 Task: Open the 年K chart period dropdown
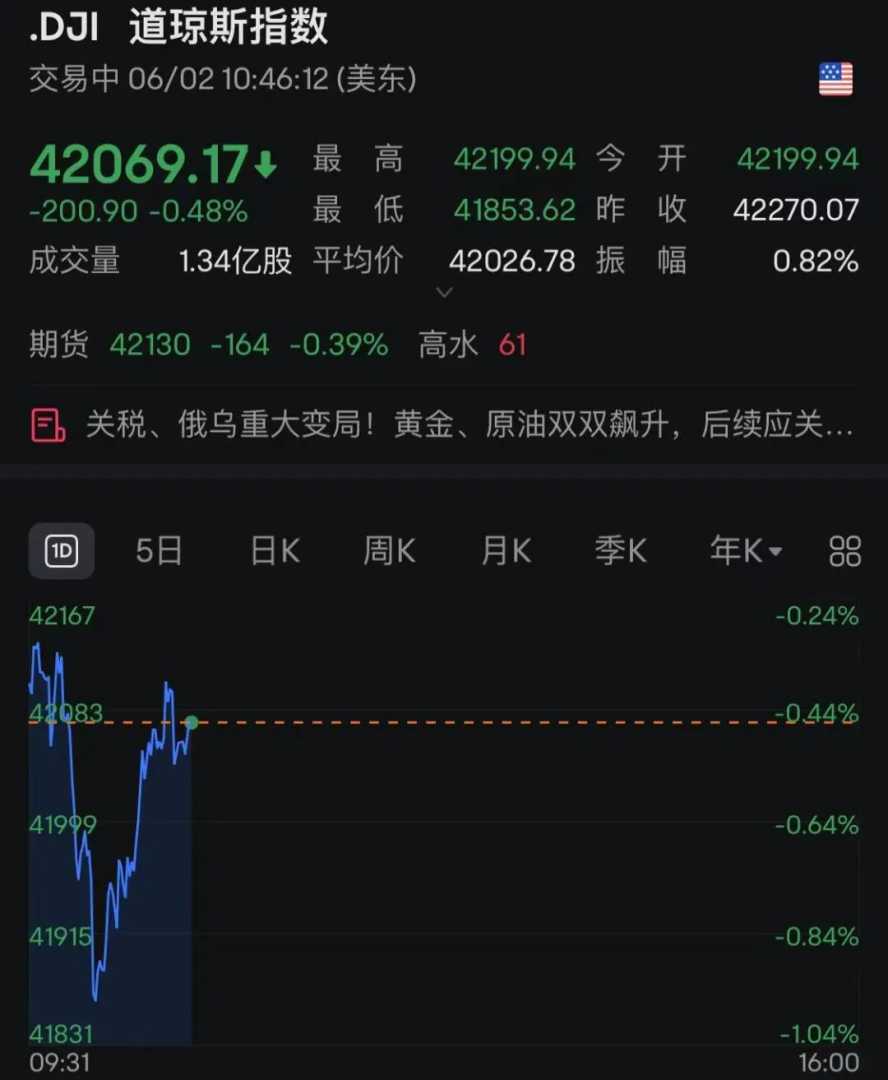pos(745,551)
